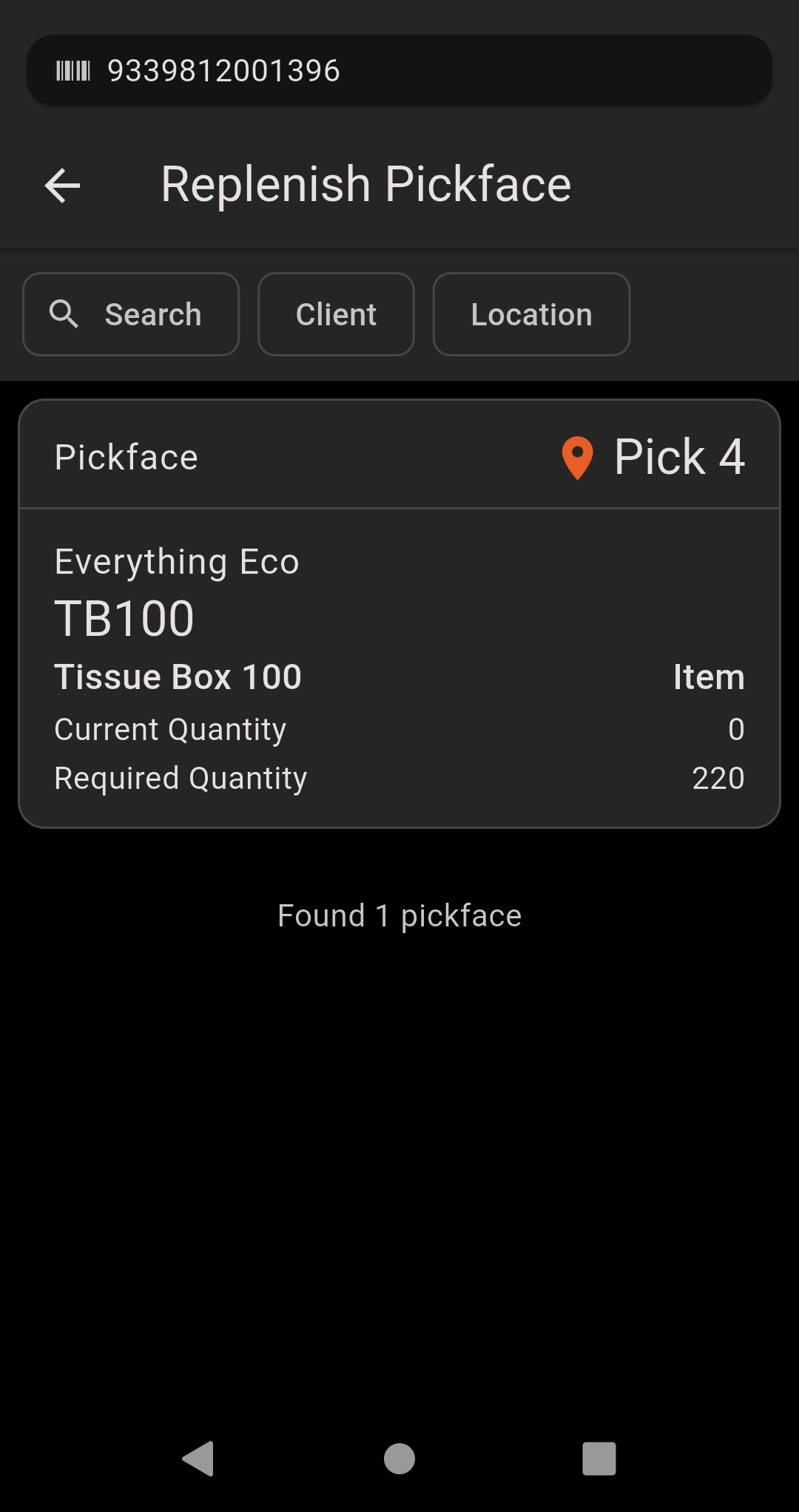Tap the barcode field showing 9339812001396
799x1512 pixels.
pos(399,71)
